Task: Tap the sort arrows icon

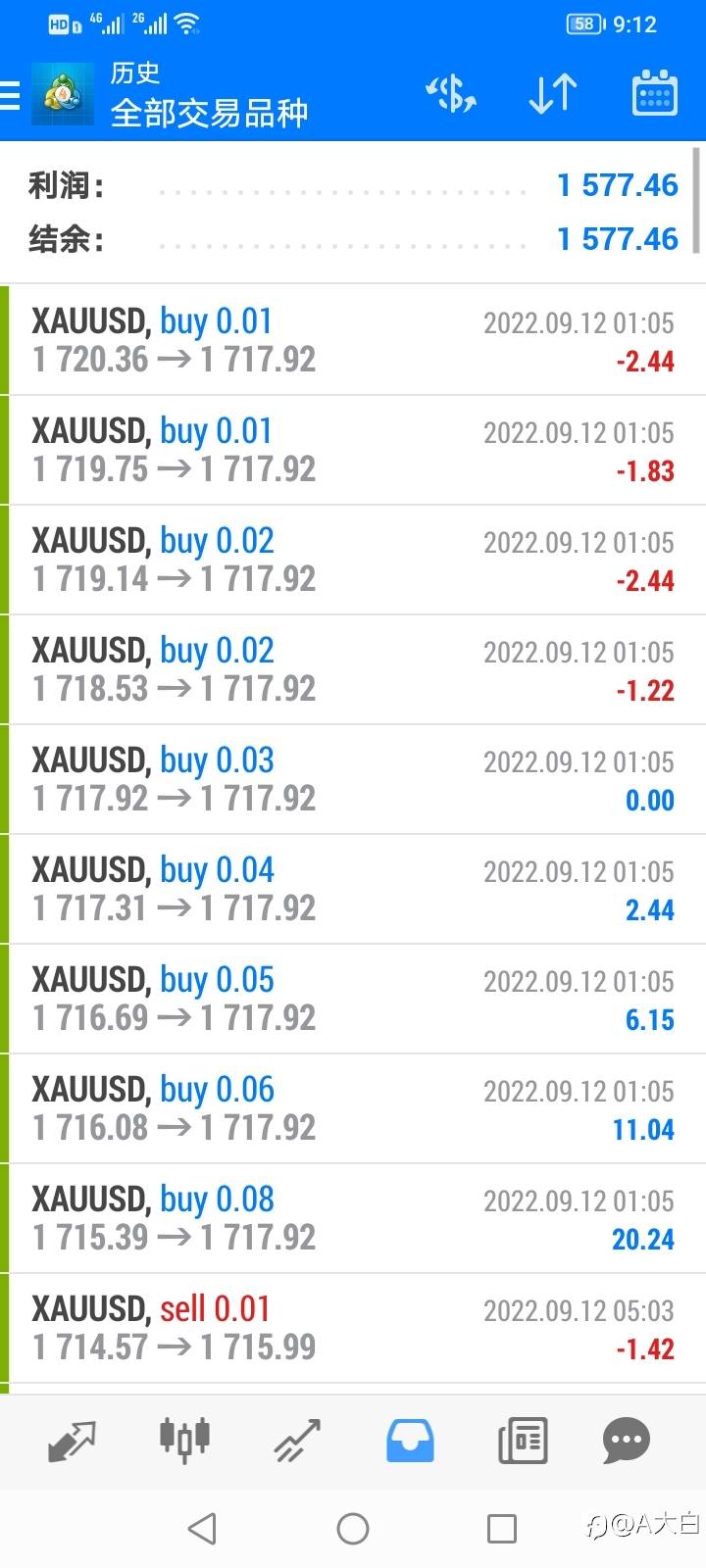Action: [552, 94]
